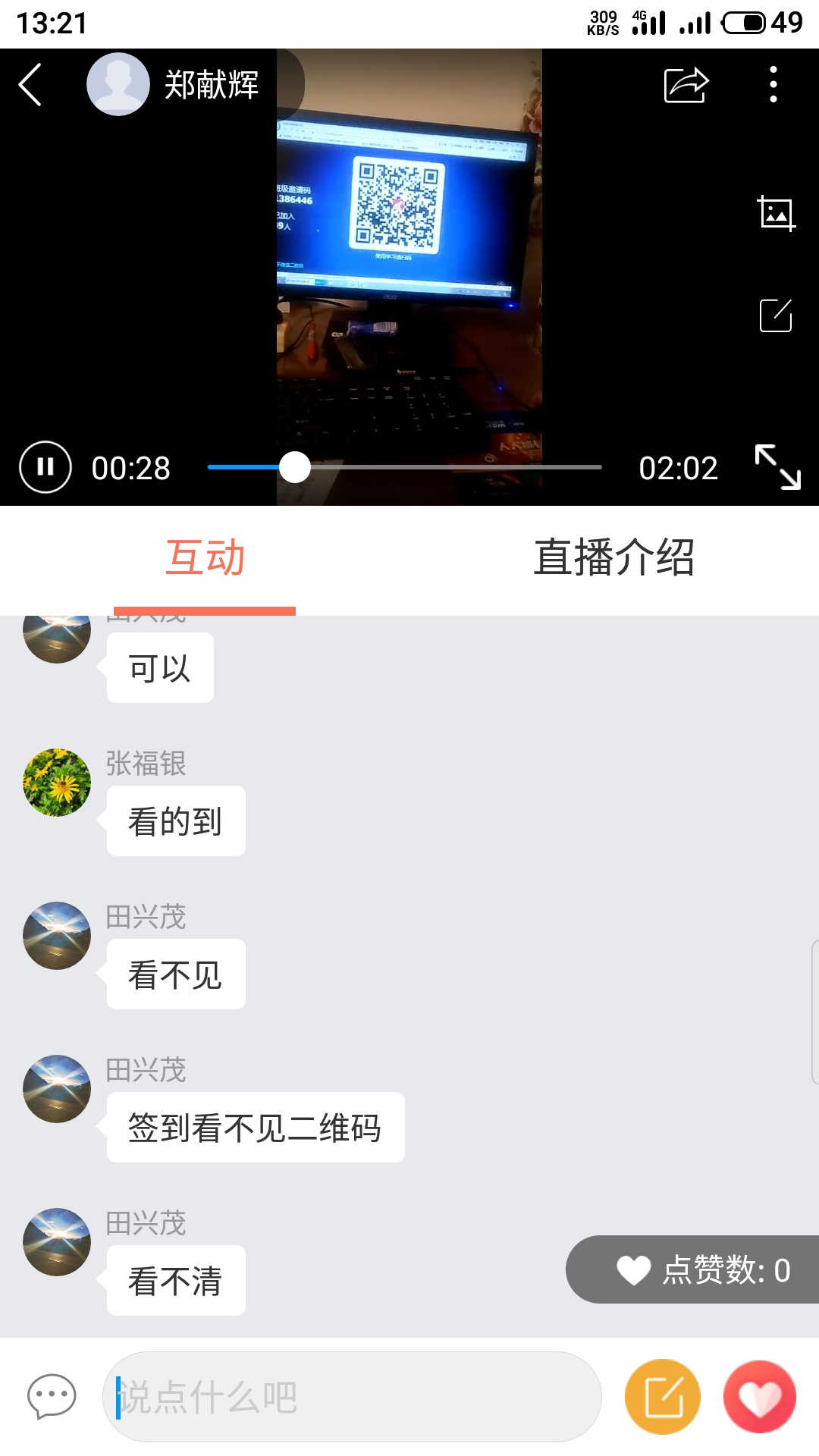Switch to the 互动 tab
The width and height of the screenshot is (819, 1456).
pos(205,558)
